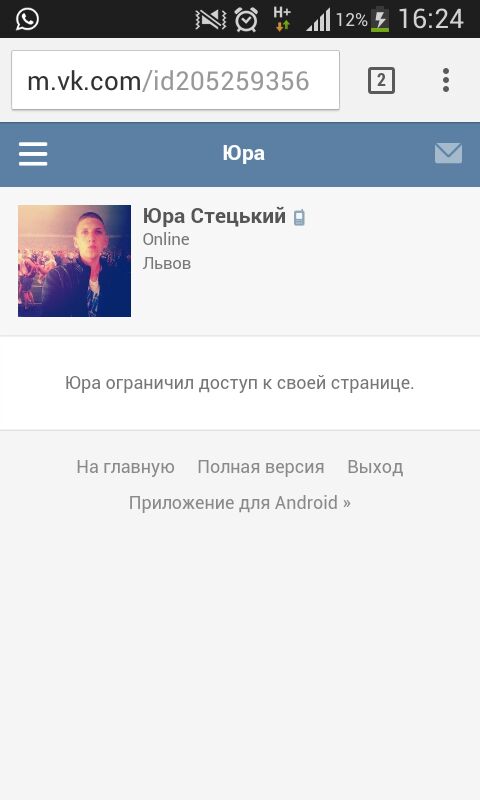The width and height of the screenshot is (480, 800).
Task: Open the VK hamburger menu
Action: (x=33, y=154)
